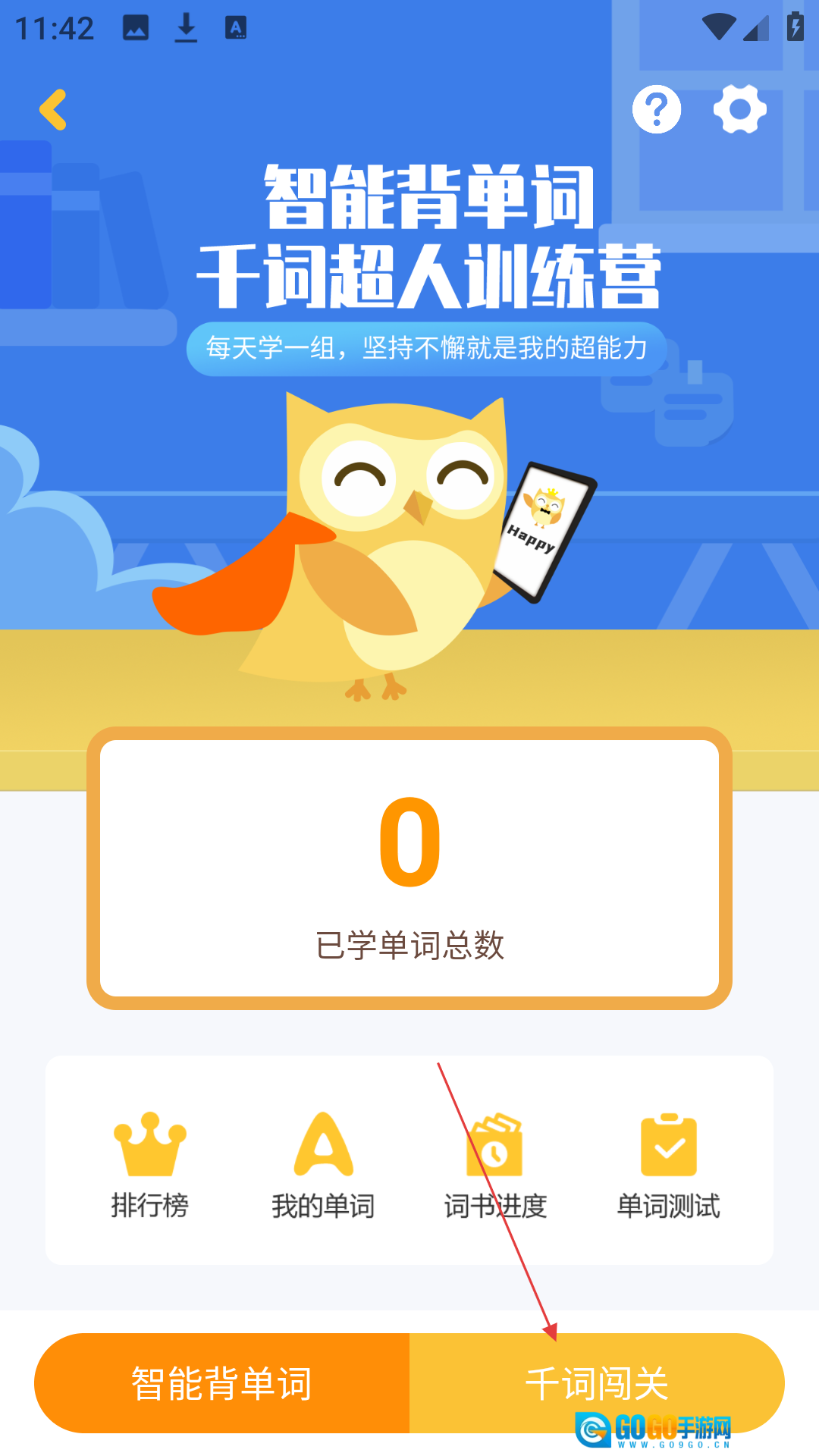Start 单词测试 word test

click(668, 1165)
